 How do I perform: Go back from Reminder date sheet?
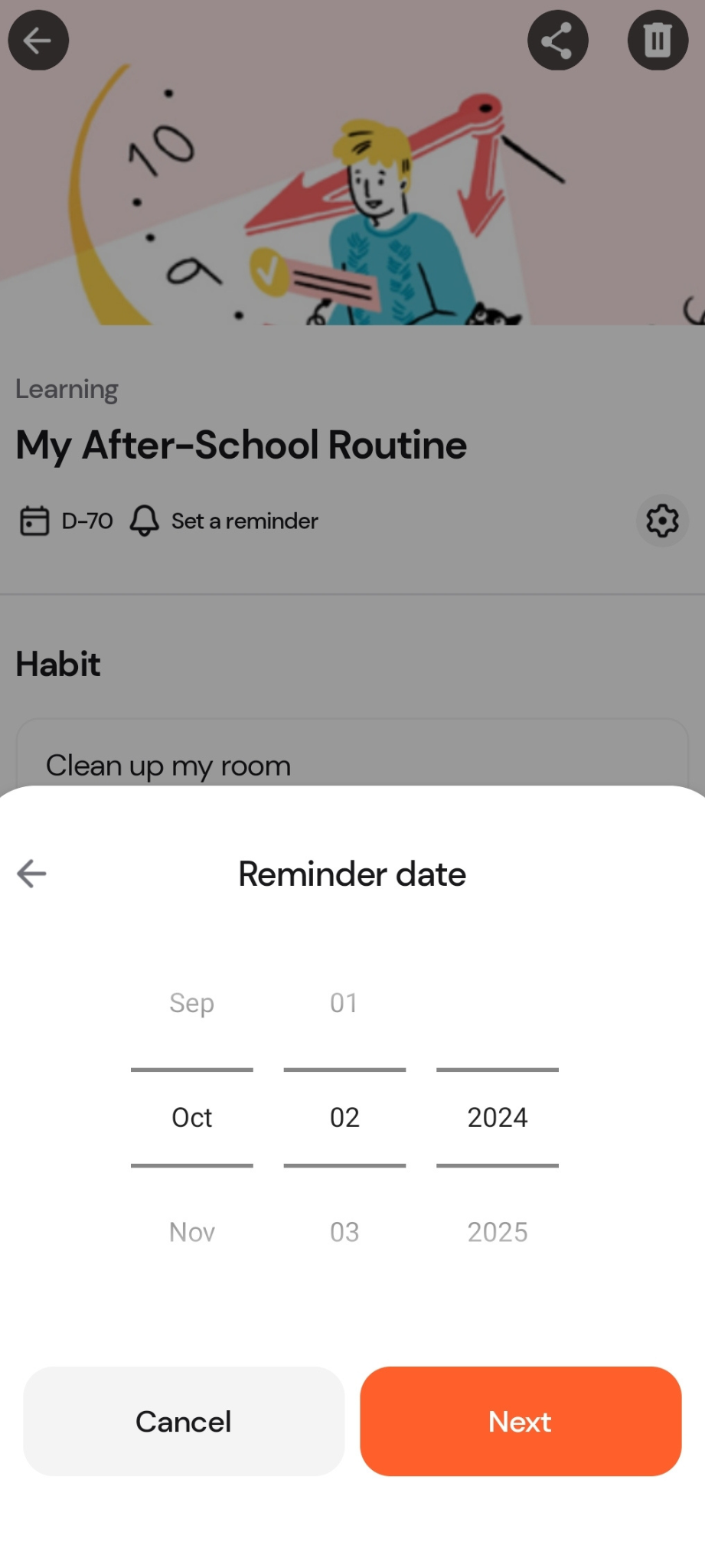31,874
